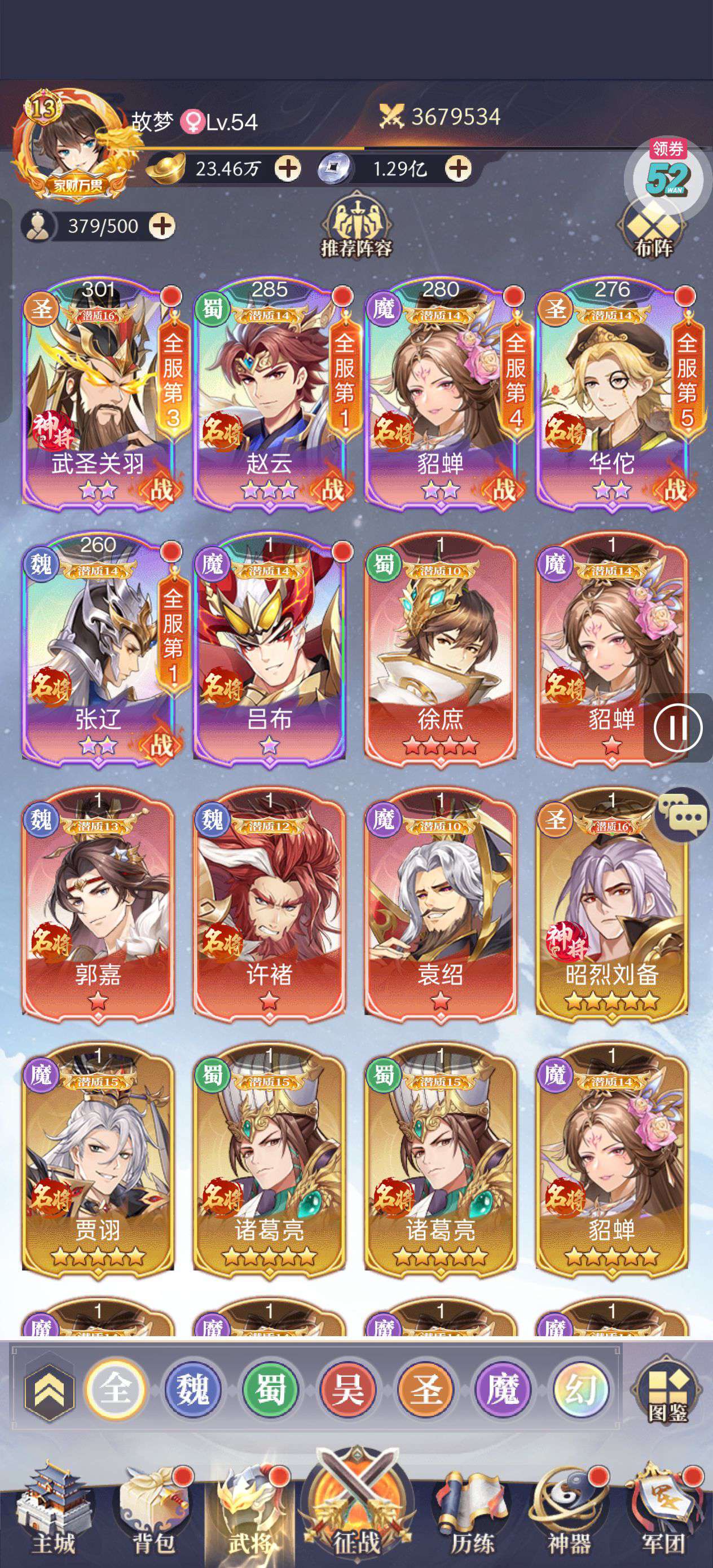
Task: Tap the floating pause button
Action: (x=677, y=728)
